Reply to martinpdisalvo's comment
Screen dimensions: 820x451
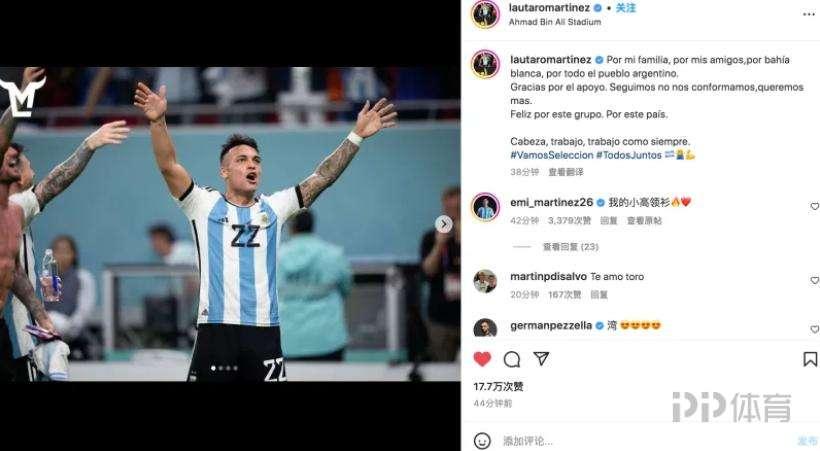point(599,295)
